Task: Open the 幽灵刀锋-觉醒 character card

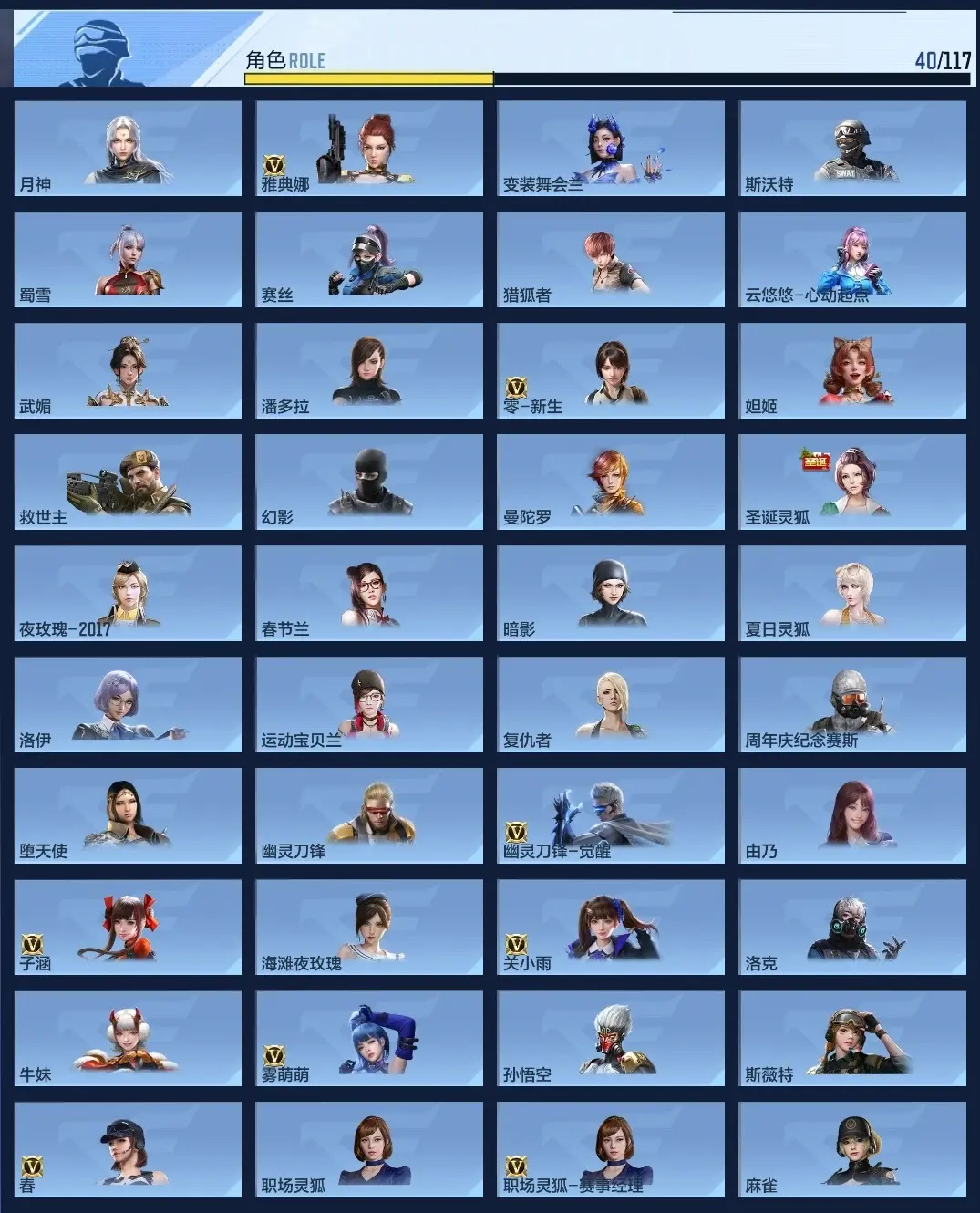Action: coord(611,815)
